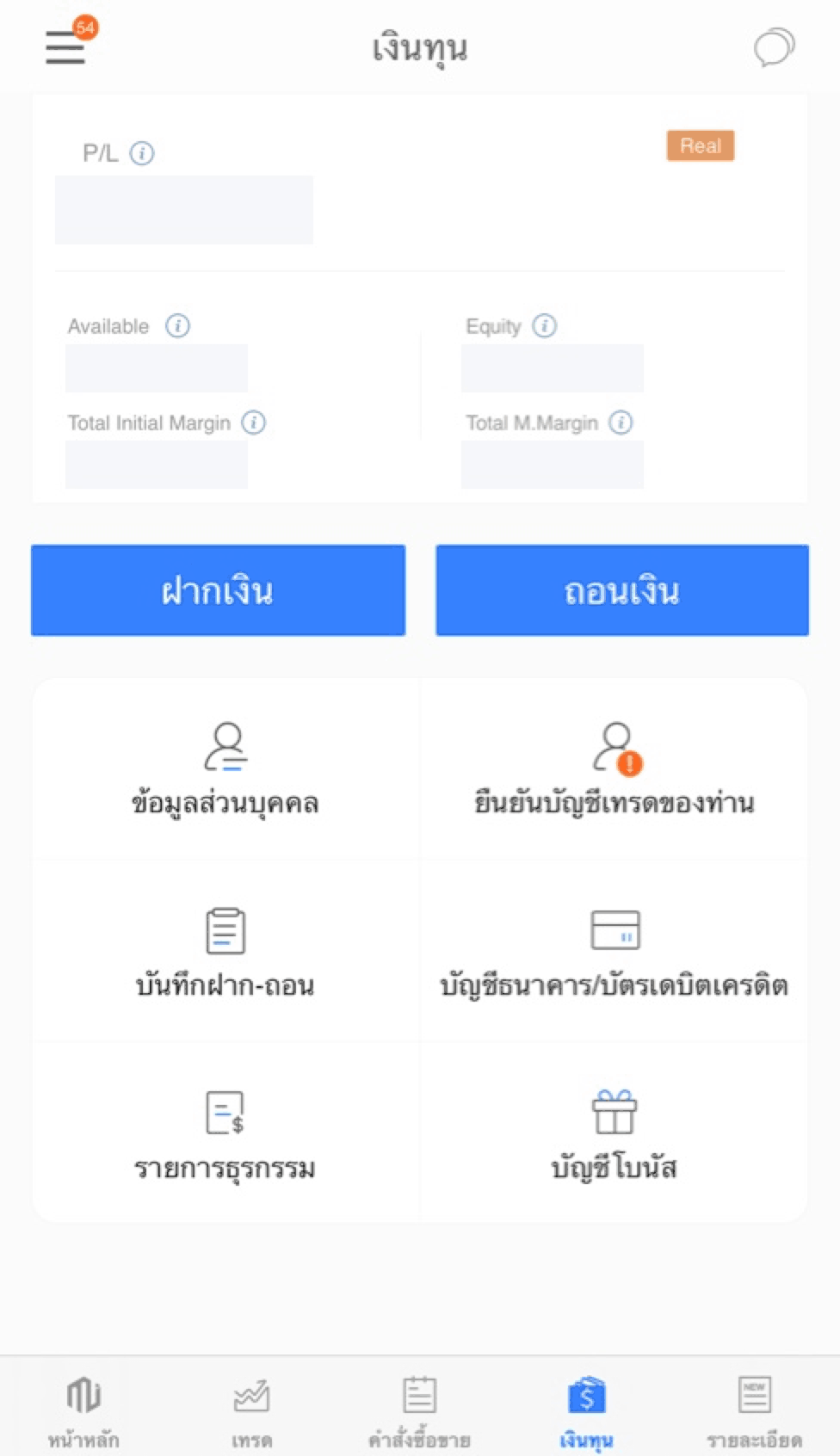Open ยืนยันบัญชีเทรดของท่าน verification

(614, 769)
